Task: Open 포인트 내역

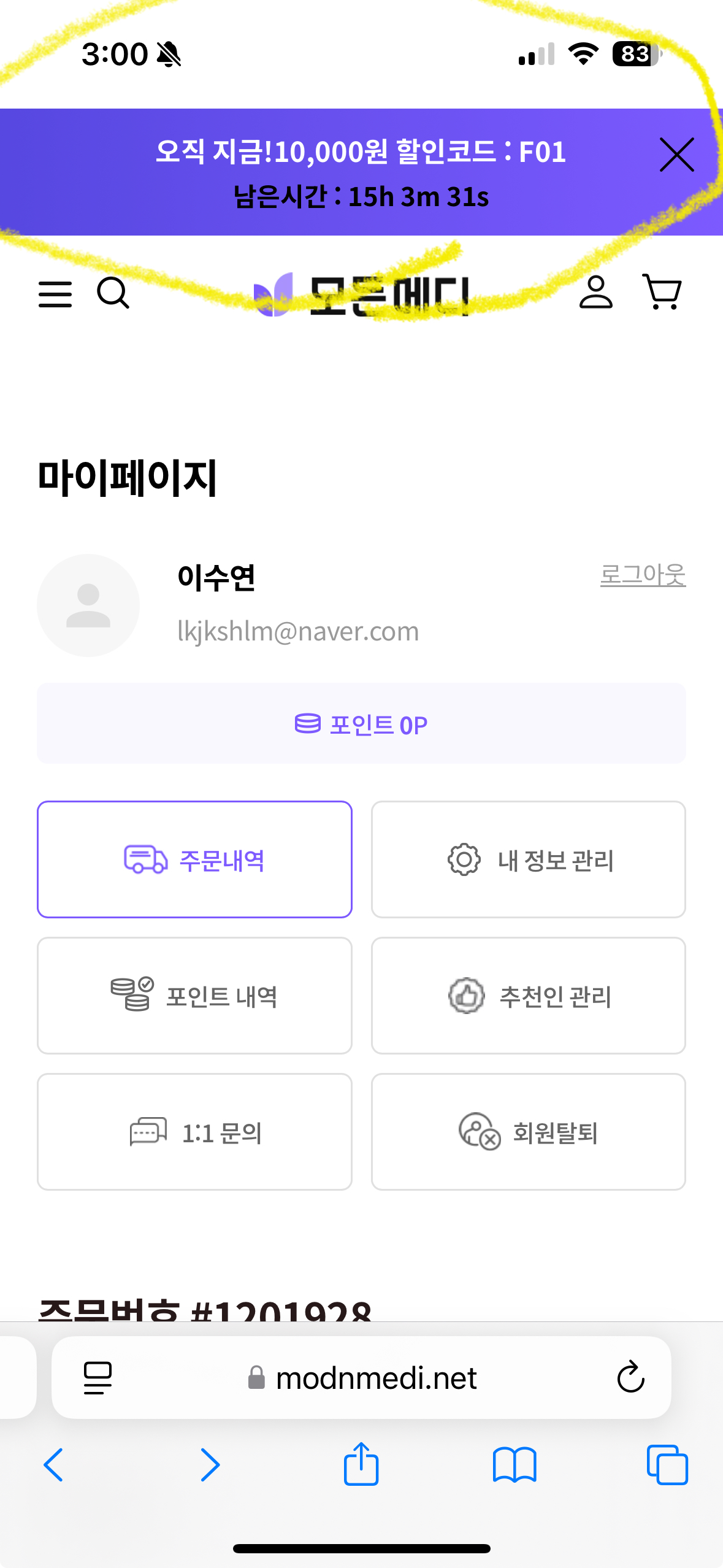Action: [194, 996]
